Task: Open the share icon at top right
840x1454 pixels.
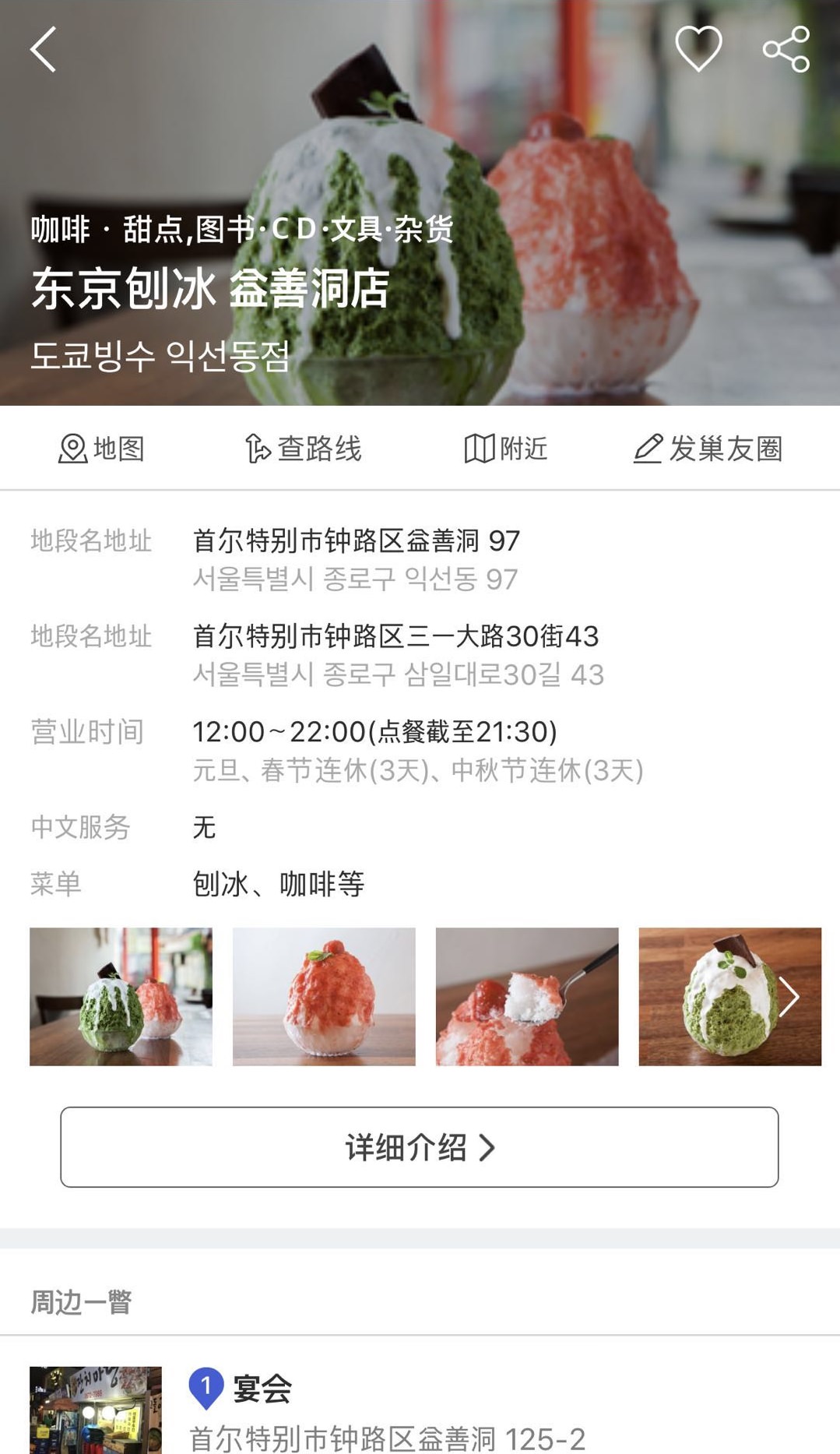Action: [789, 48]
